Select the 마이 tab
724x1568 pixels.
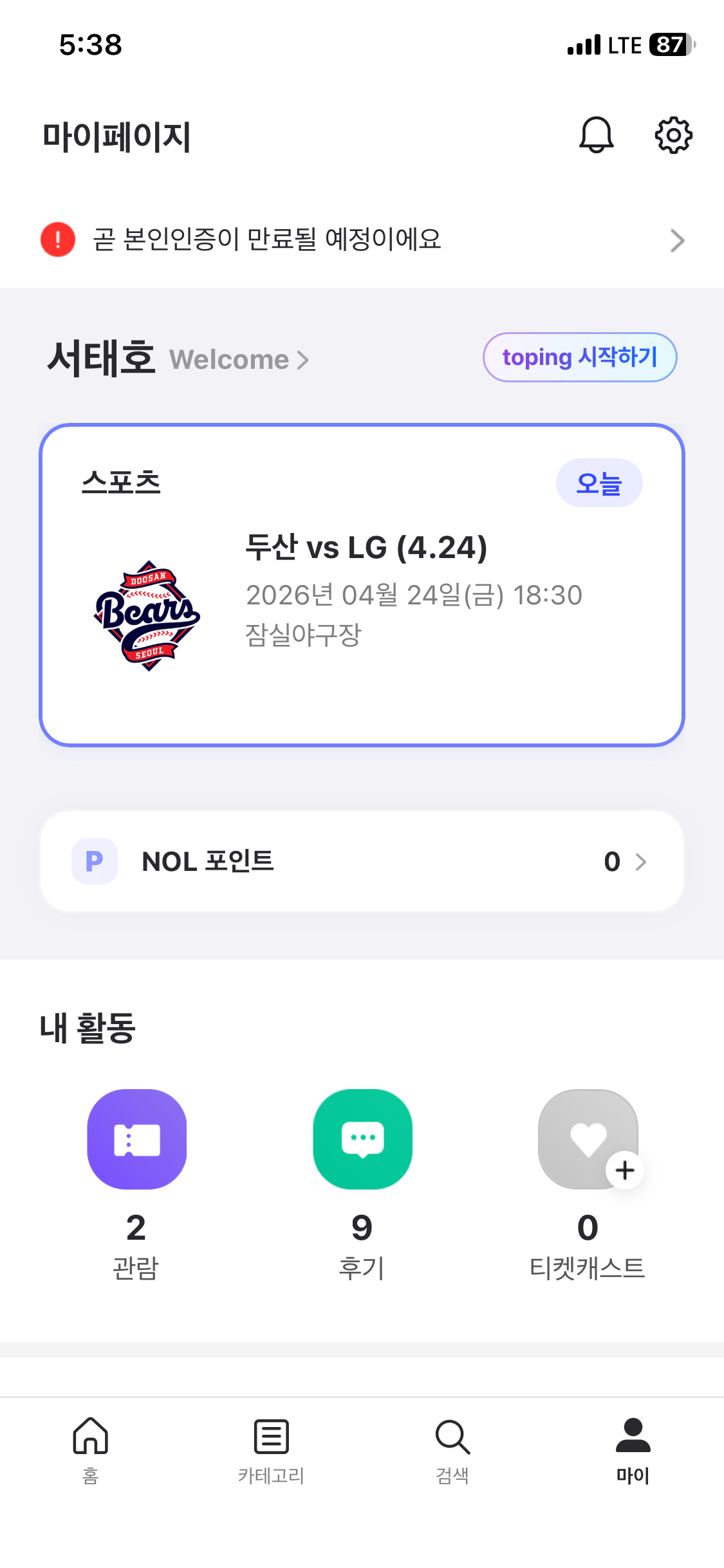633,1451
